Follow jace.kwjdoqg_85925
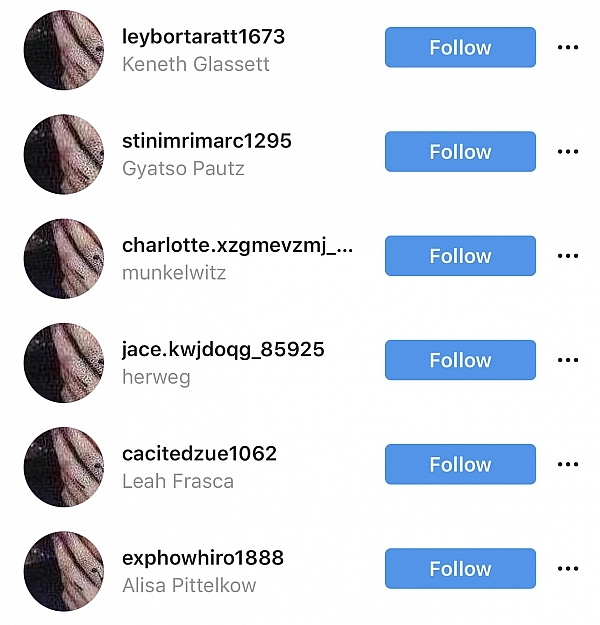600x625 pixels. (x=460, y=360)
